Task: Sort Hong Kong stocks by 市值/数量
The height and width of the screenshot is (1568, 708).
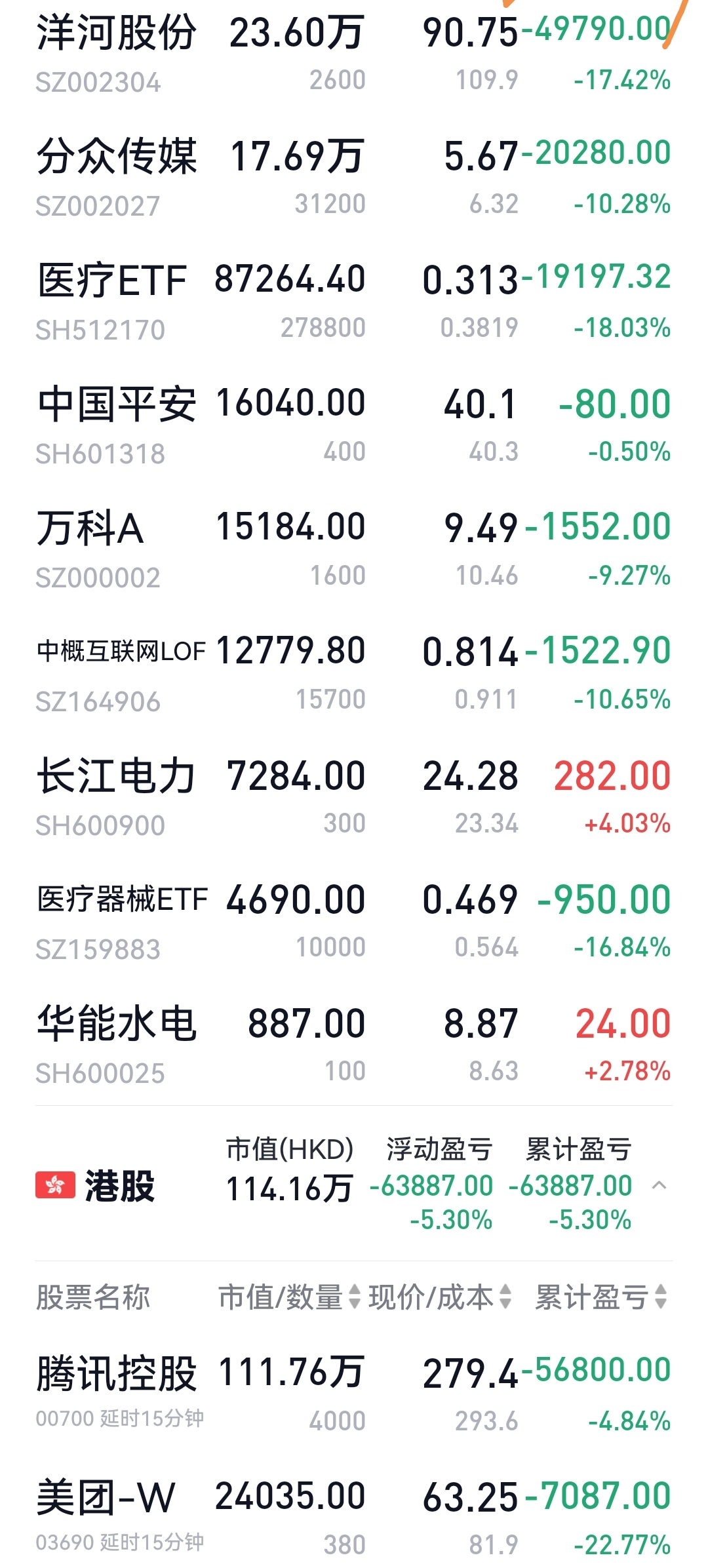Action: coord(289,1297)
